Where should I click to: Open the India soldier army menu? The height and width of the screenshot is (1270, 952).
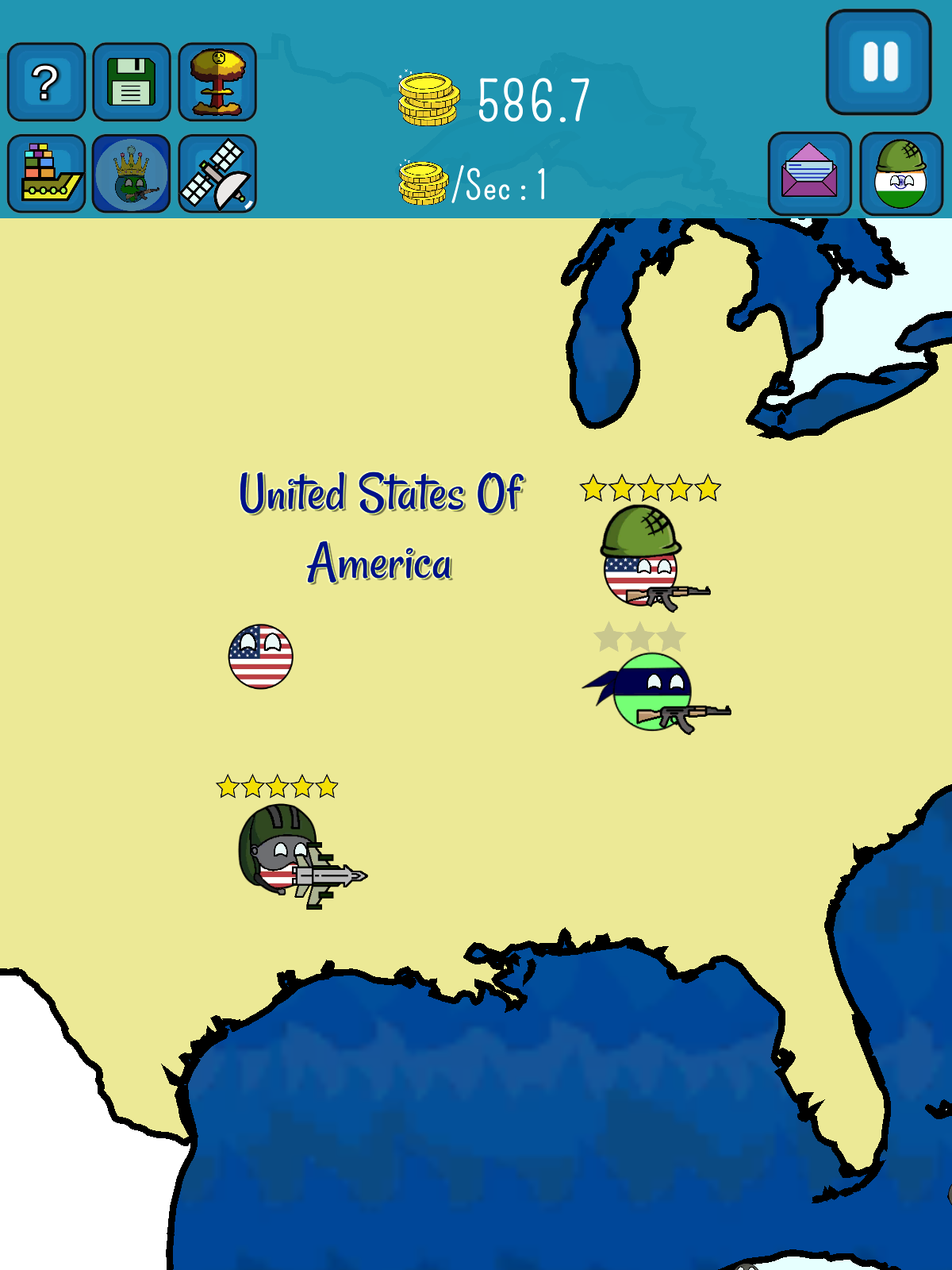[x=901, y=174]
